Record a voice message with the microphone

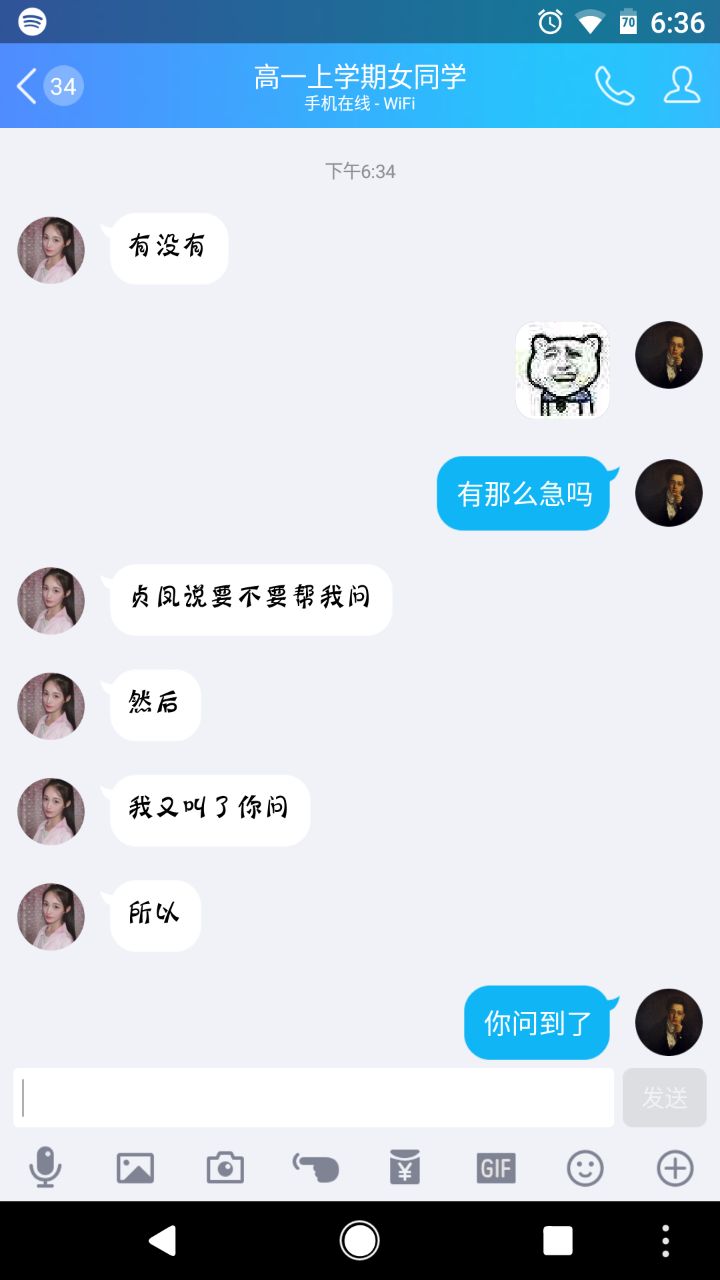pos(45,1167)
